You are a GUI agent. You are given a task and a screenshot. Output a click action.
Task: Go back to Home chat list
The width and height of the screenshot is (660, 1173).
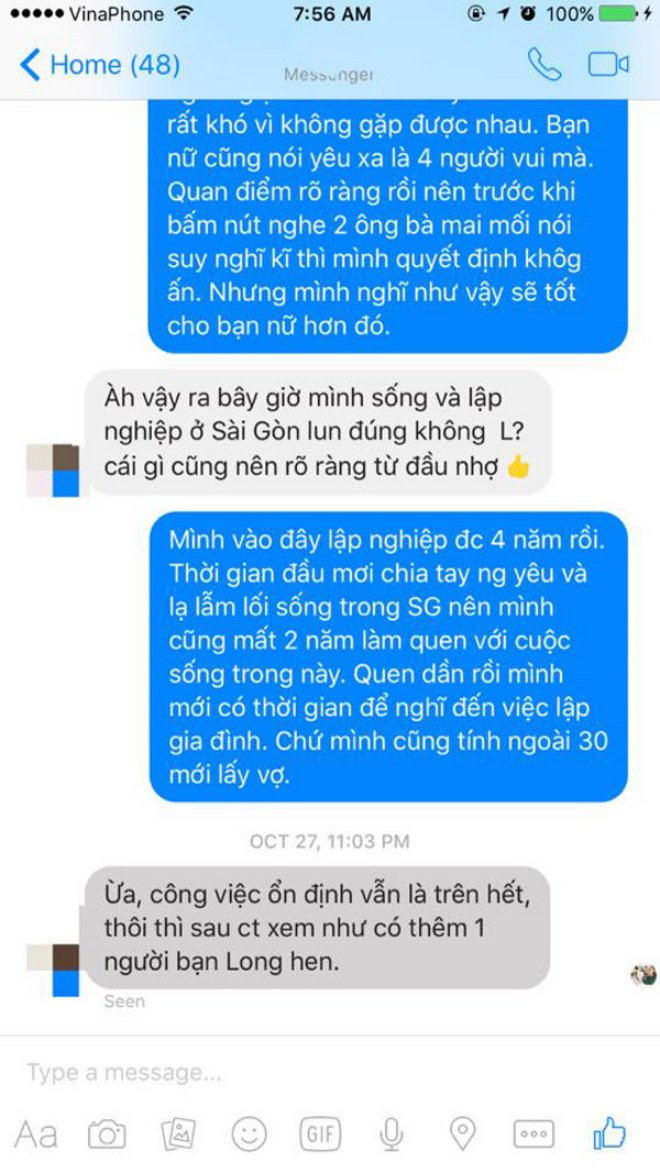point(99,66)
